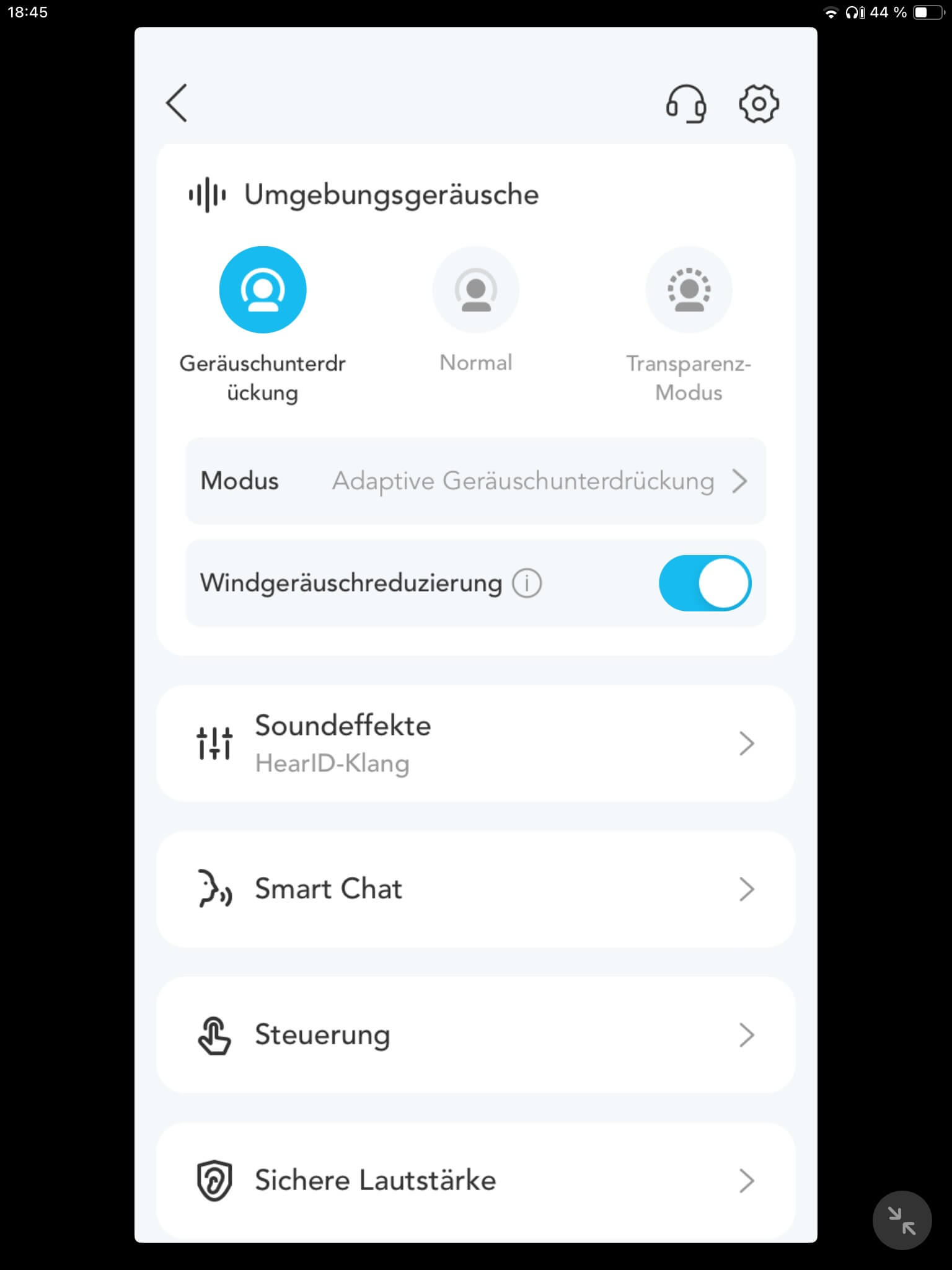Open settings gear icon
The width and height of the screenshot is (952, 1270).
pos(759,104)
